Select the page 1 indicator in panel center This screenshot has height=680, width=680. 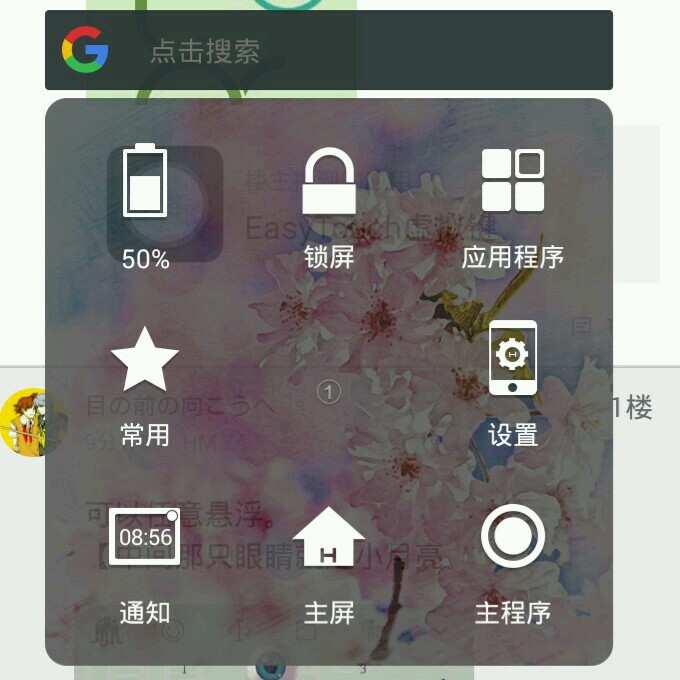tap(329, 392)
